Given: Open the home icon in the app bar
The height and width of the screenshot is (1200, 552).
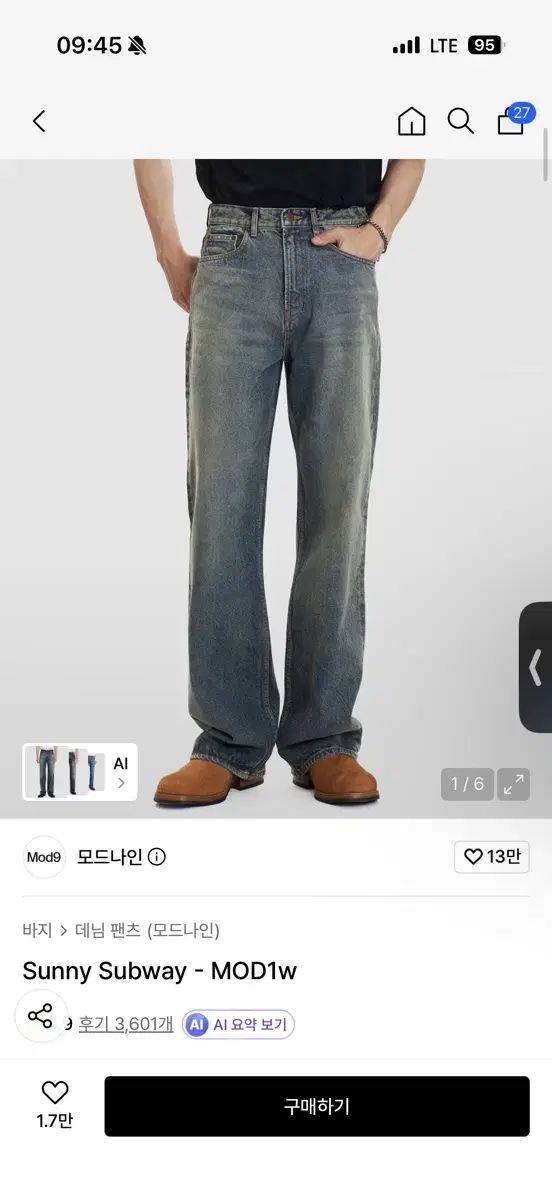Looking at the screenshot, I should tap(411, 121).
